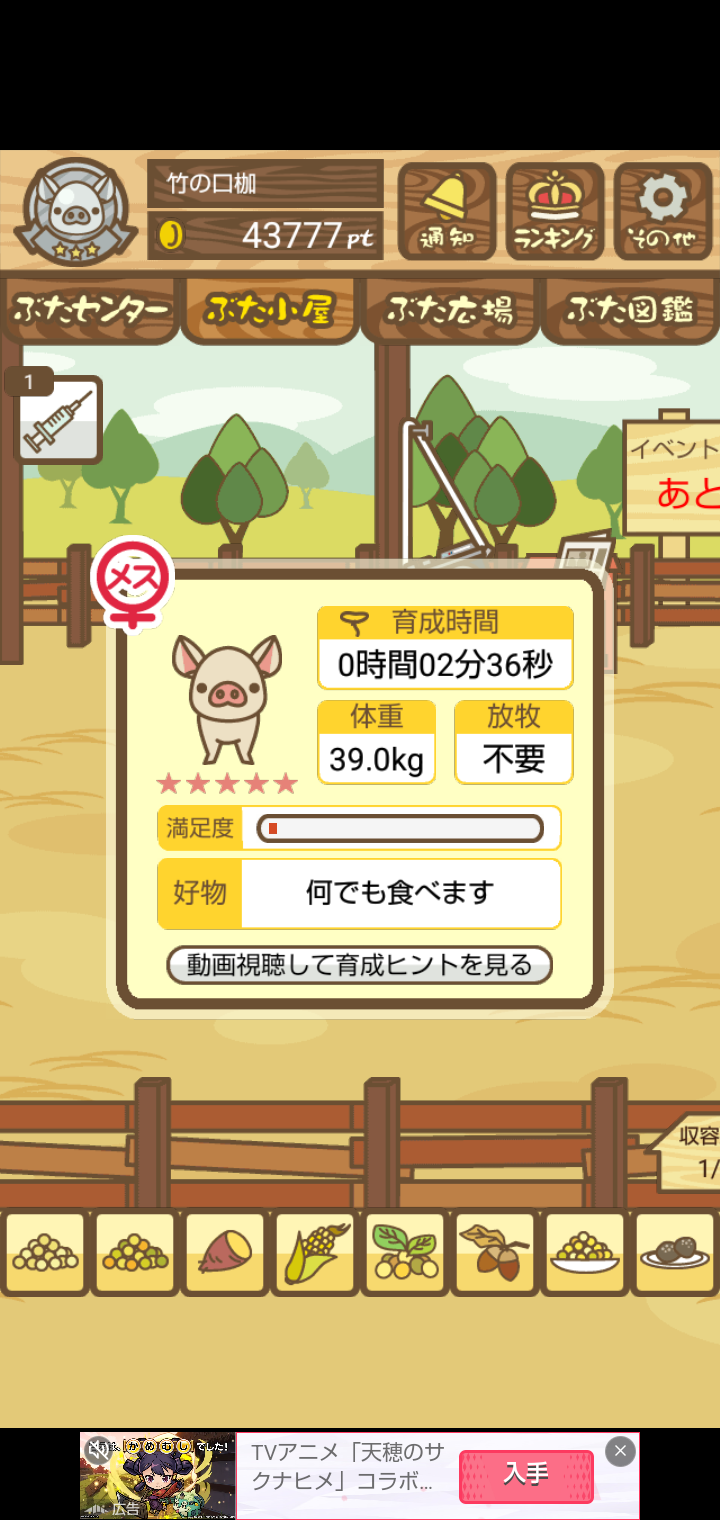720x1520 pixels.
Task: Switch to the ぶた広場 tab
Action: [450, 311]
